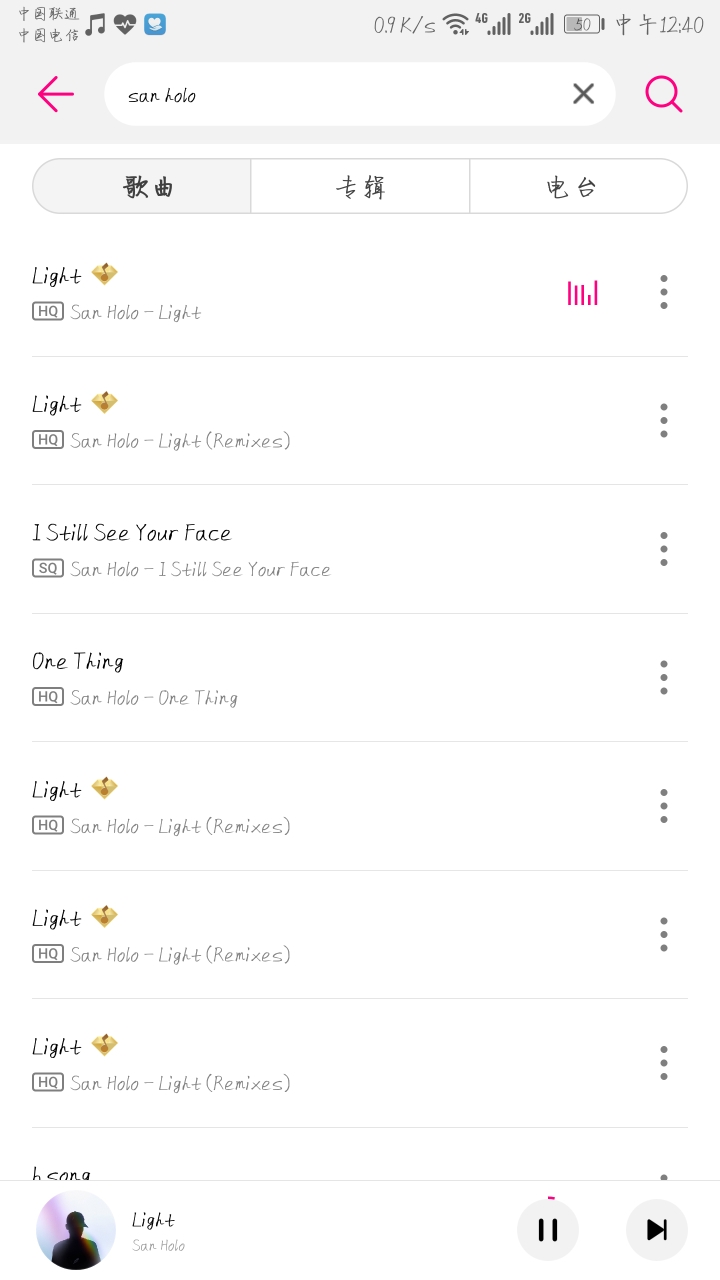Viewport: 720px width, 1280px height.
Task: Open more options for One Thing
Action: [663, 678]
